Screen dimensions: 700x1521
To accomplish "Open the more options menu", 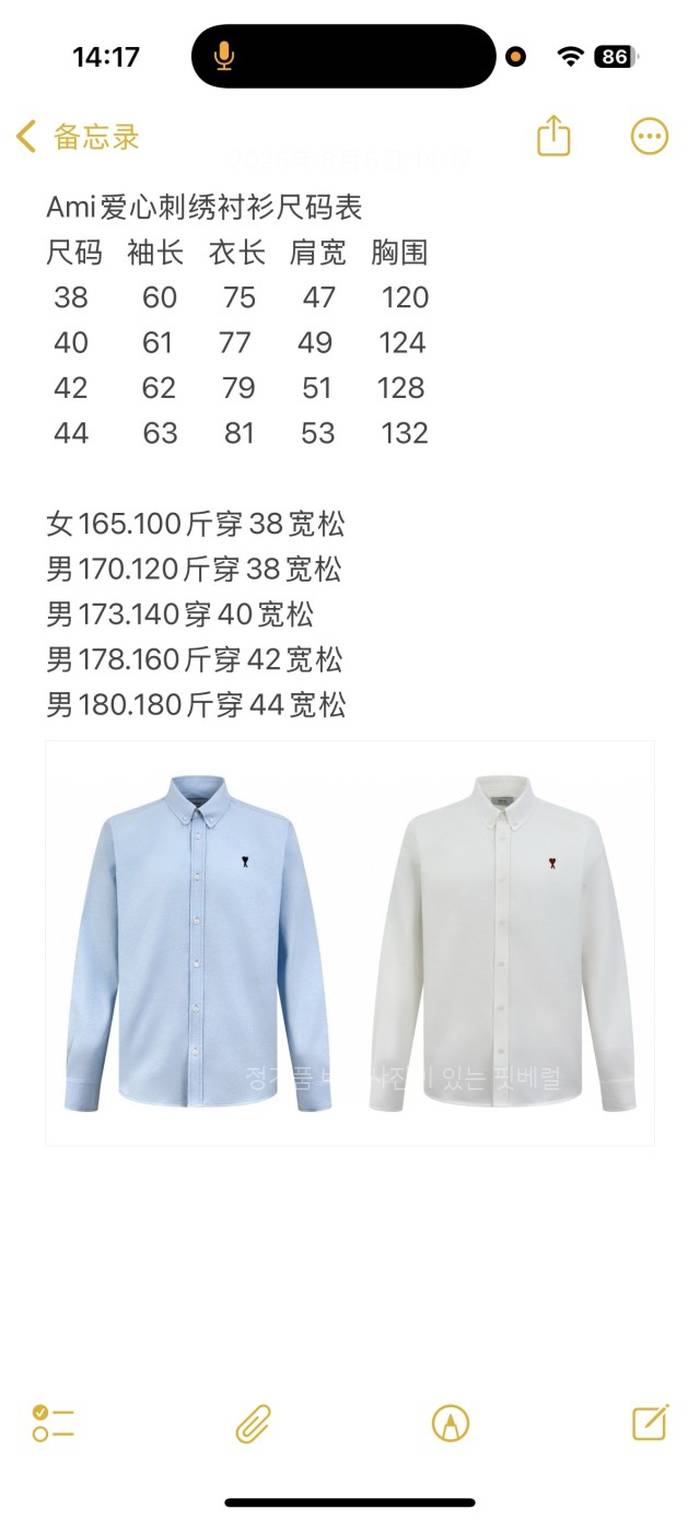I will point(649,136).
